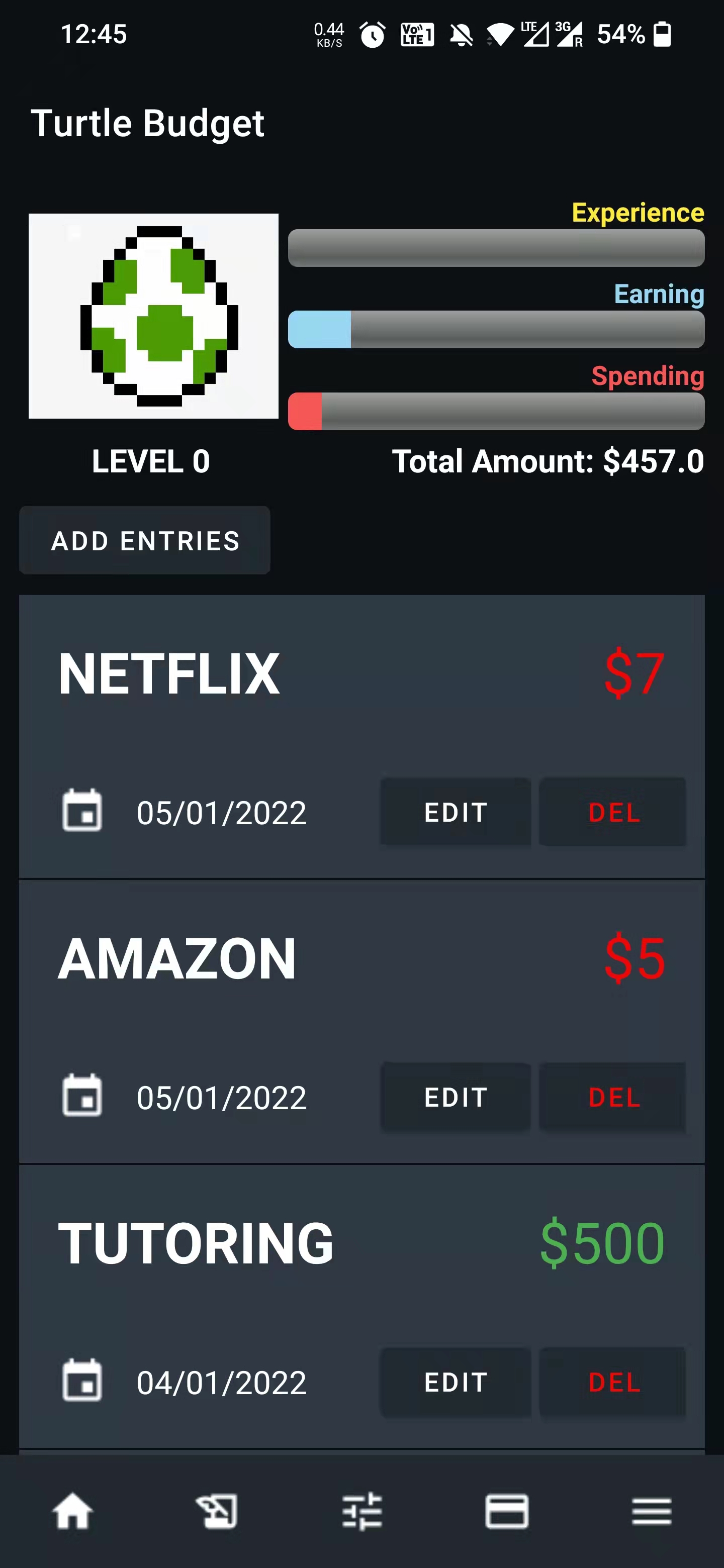Delete the AMAZON entry
Screen dimensions: 724x1568
pyautogui.click(x=612, y=1097)
